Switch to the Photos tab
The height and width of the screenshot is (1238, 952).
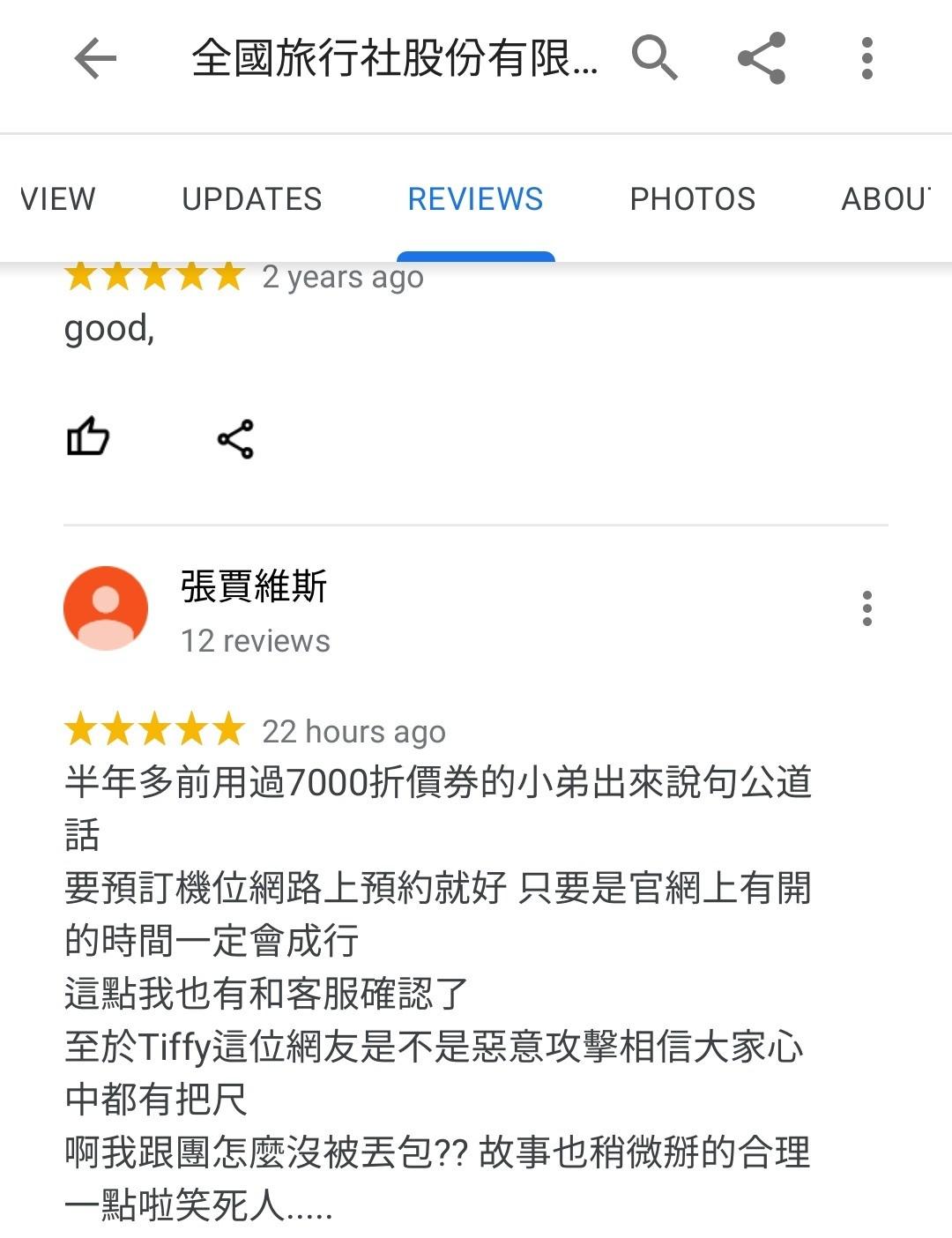pos(693,199)
